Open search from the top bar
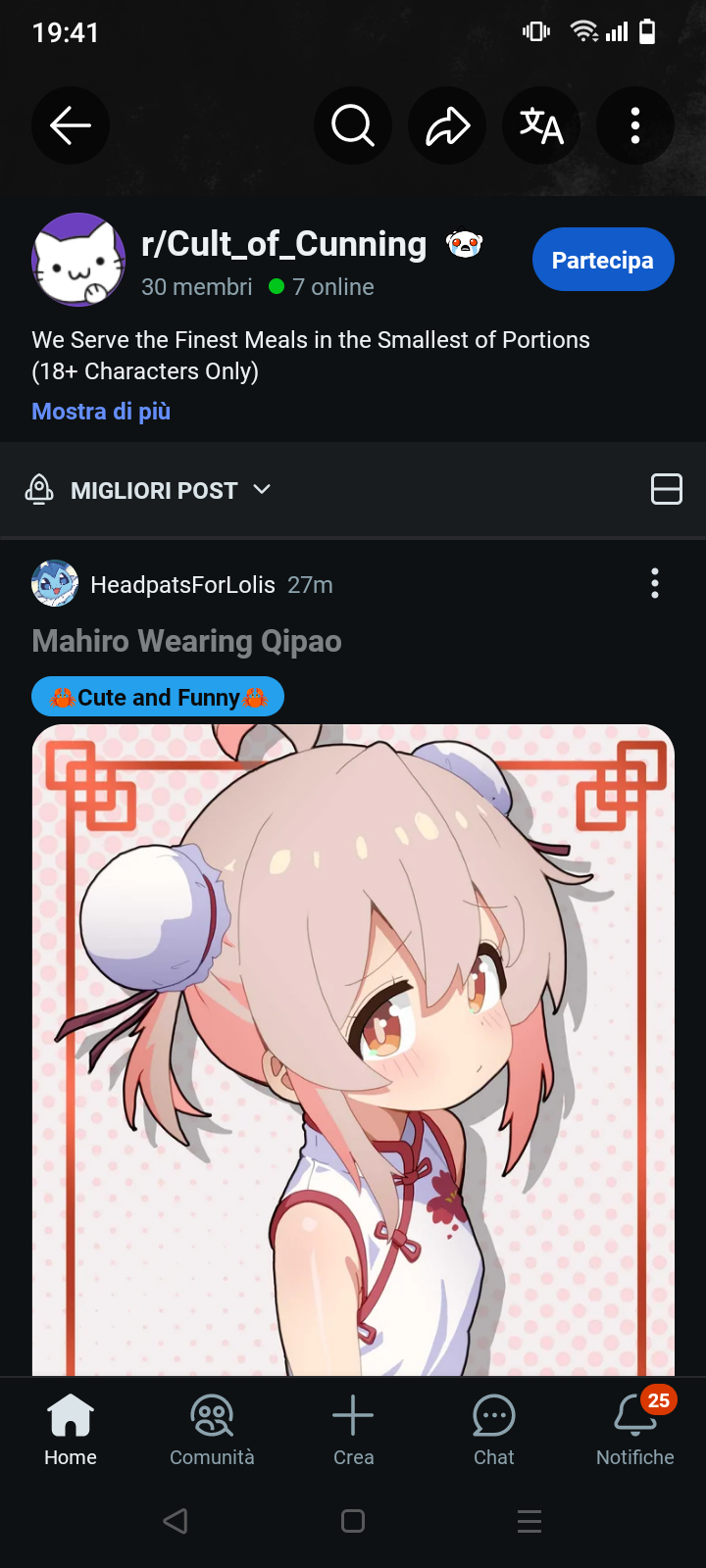The image size is (706, 1568). (353, 125)
